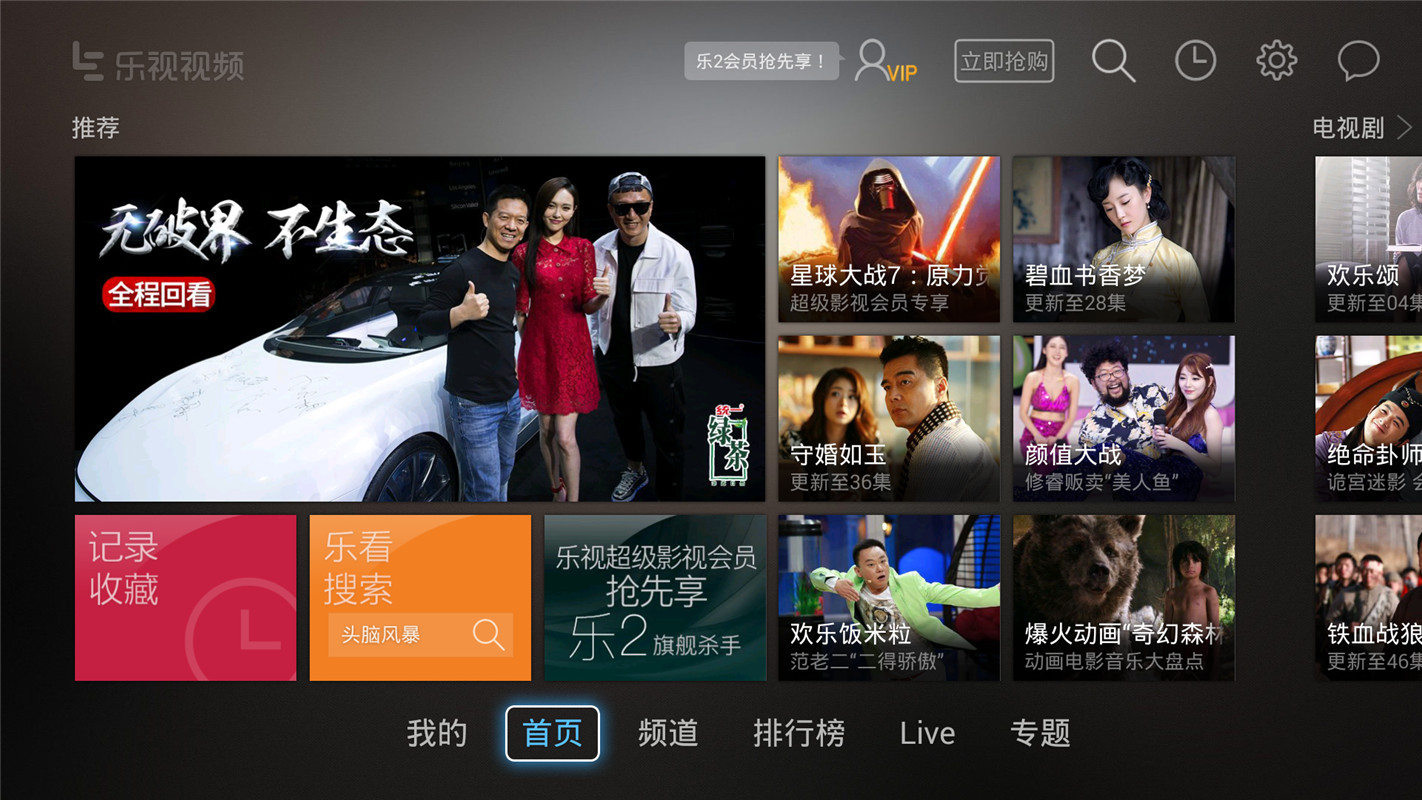Expand the 电视剧 section arrow
The width and height of the screenshot is (1422, 800).
(1404, 128)
